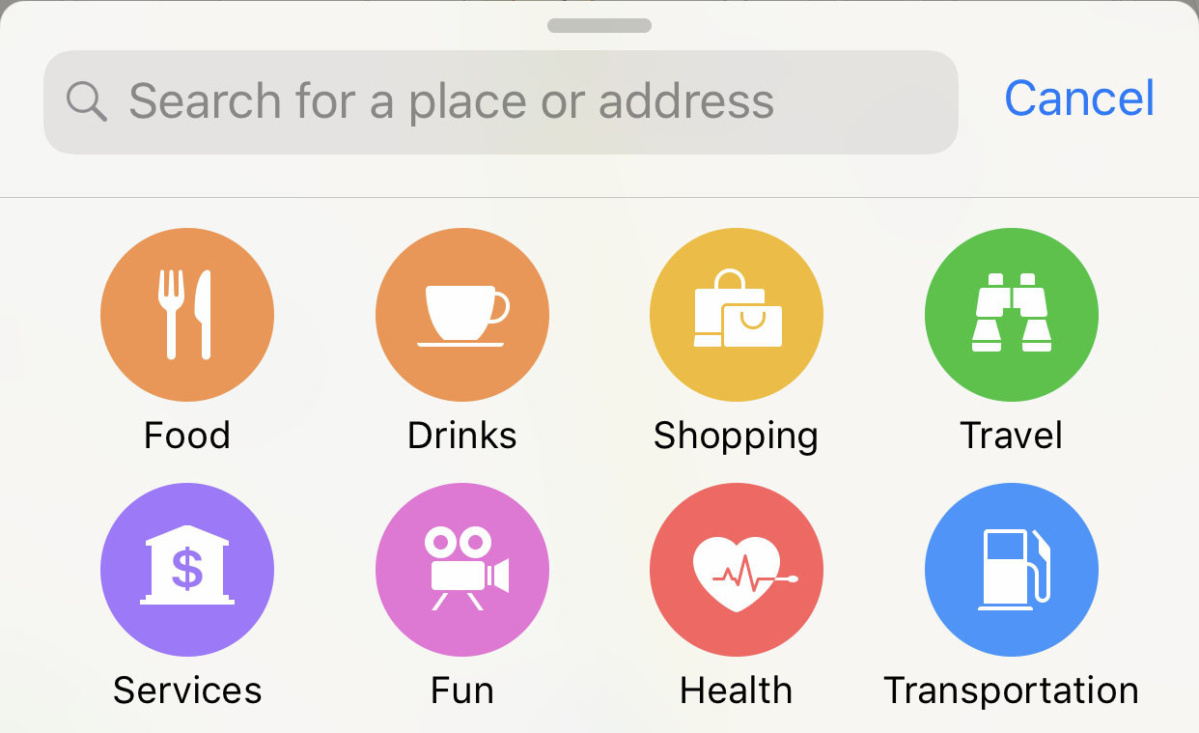
Task: Open the Drinks category
Action: point(462,315)
